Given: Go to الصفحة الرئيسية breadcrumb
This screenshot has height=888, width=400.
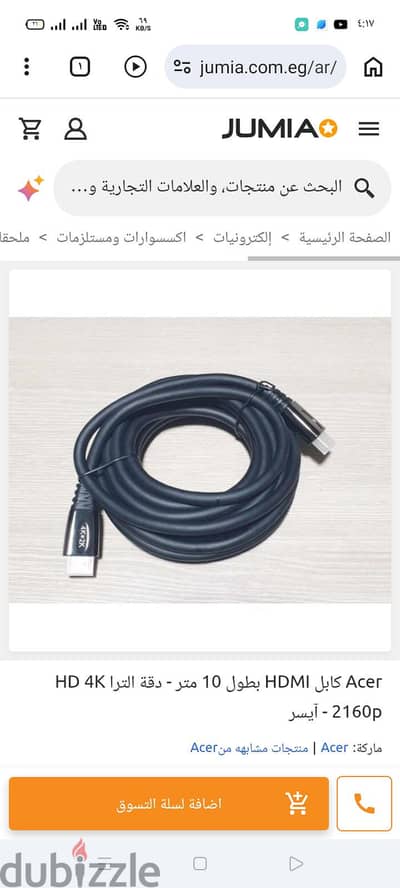Looking at the screenshot, I should coord(345,238).
